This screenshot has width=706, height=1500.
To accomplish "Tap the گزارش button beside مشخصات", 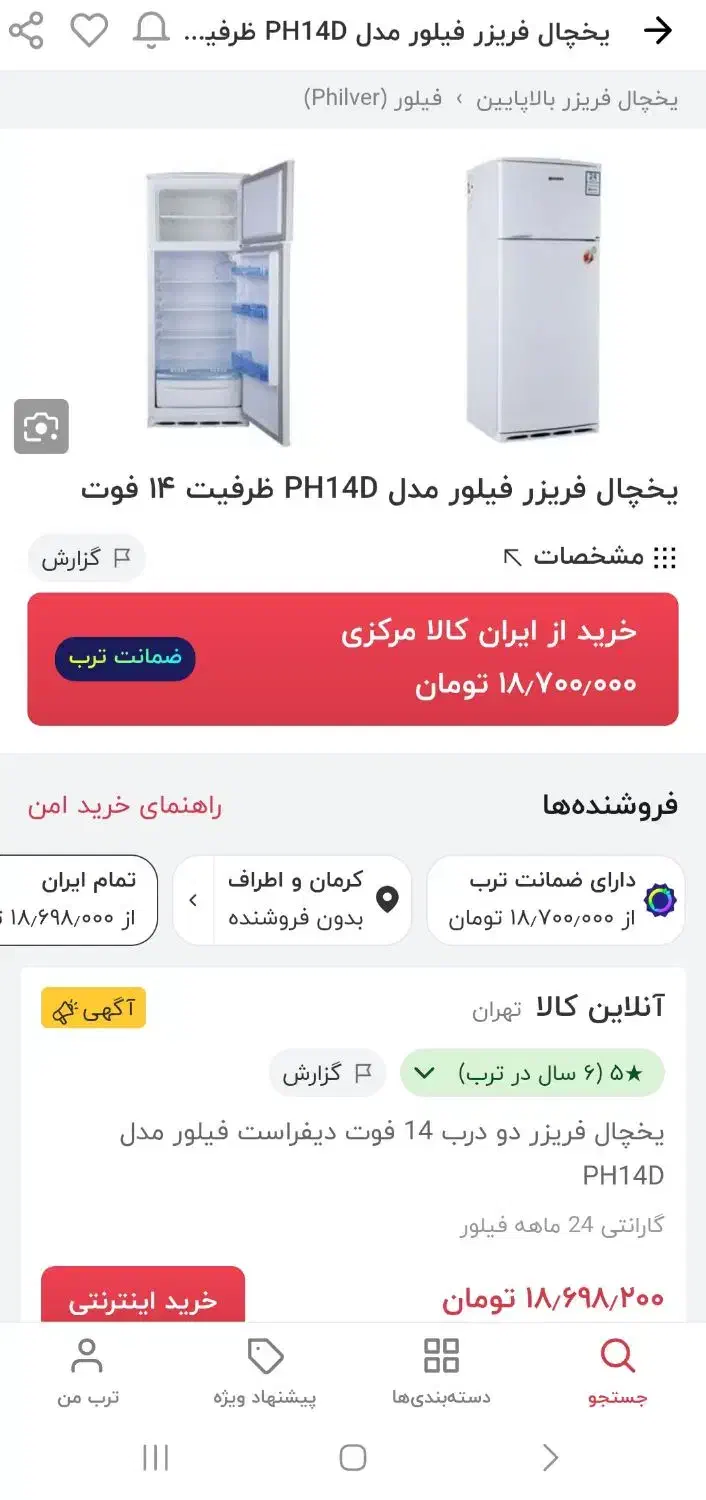I will (x=86, y=558).
